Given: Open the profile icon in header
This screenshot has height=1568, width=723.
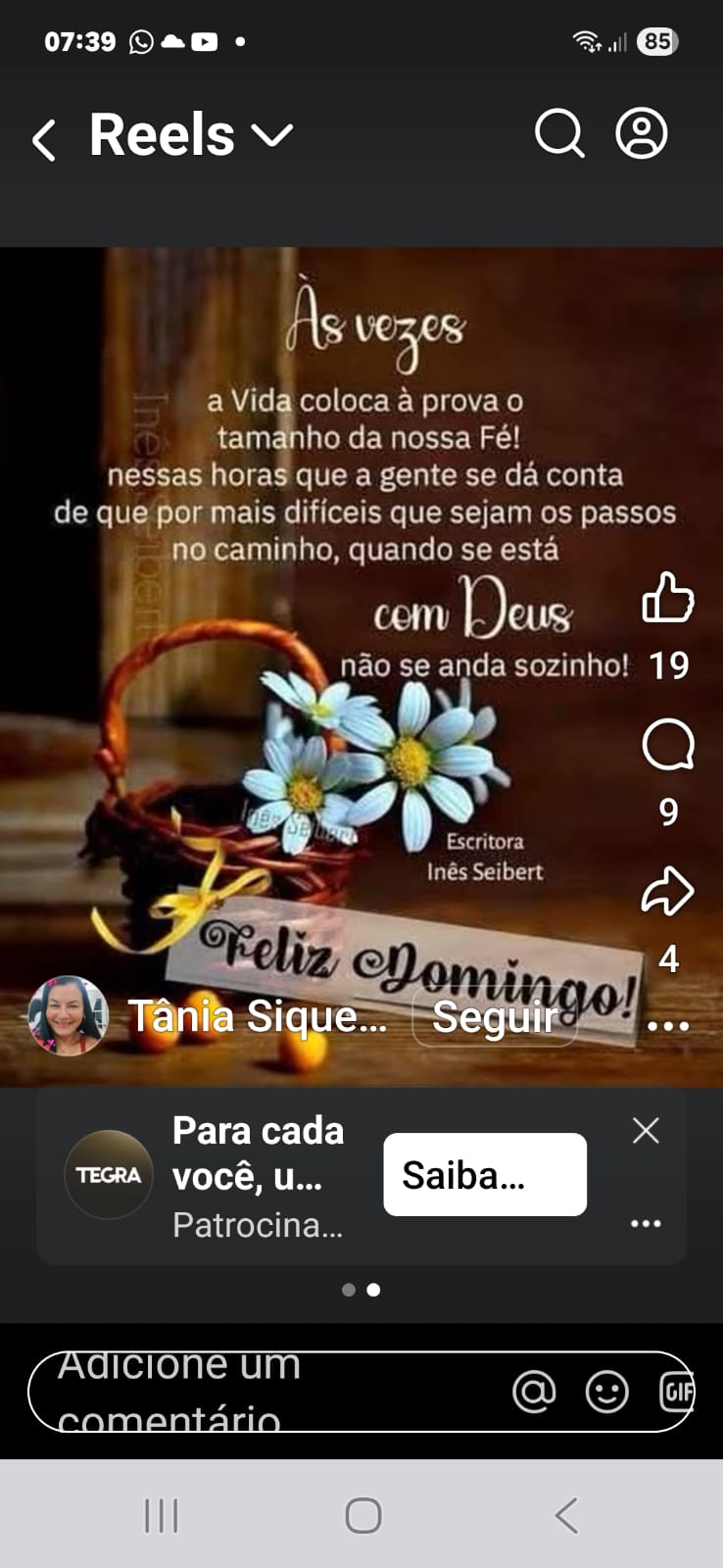Looking at the screenshot, I should [642, 133].
